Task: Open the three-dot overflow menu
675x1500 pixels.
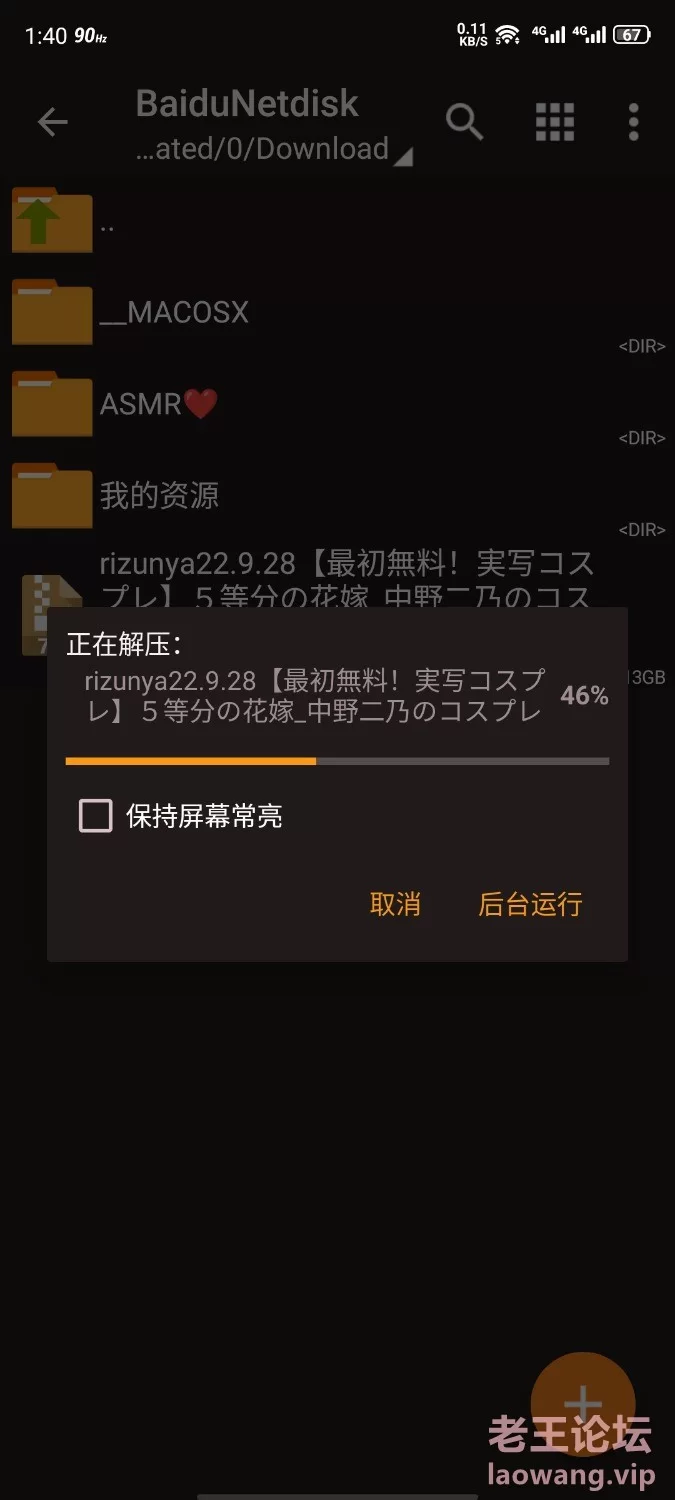Action: click(x=633, y=122)
